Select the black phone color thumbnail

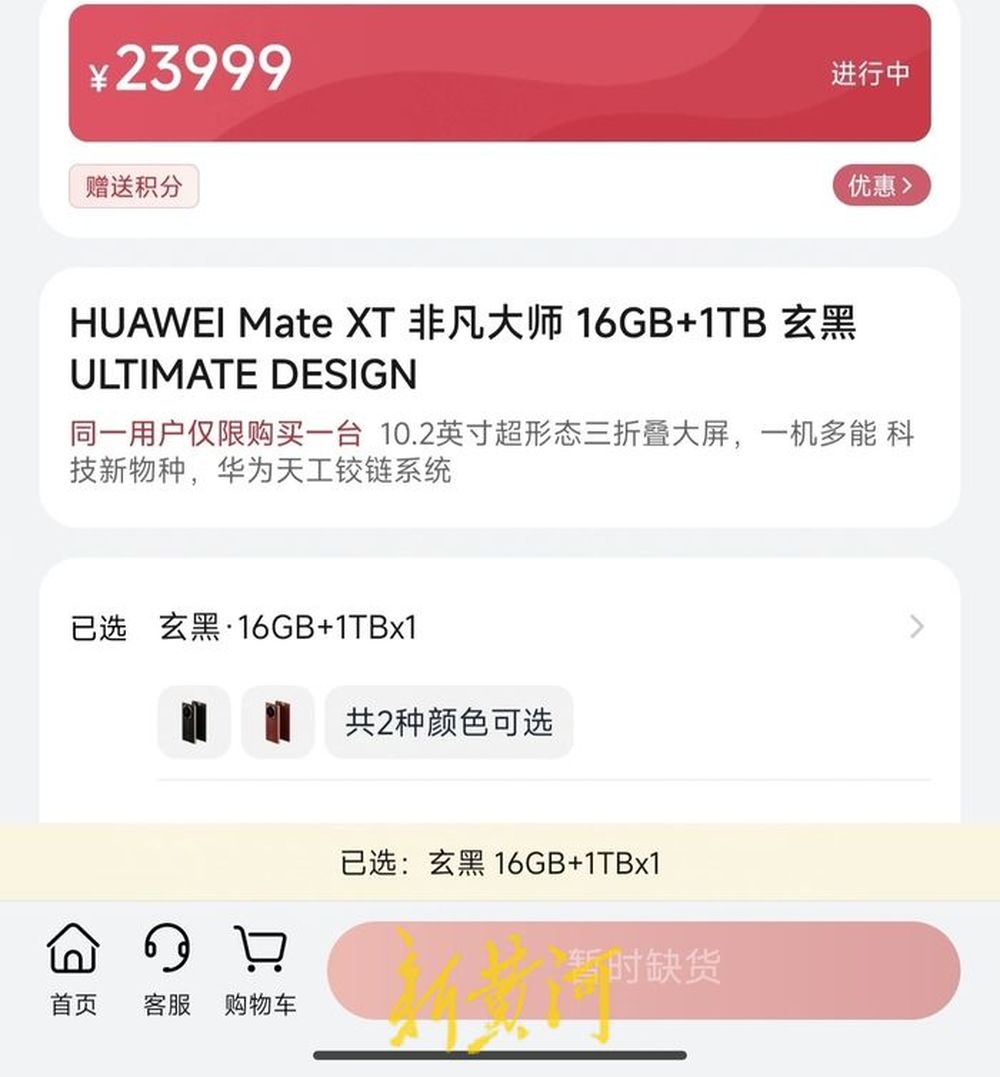pos(194,722)
